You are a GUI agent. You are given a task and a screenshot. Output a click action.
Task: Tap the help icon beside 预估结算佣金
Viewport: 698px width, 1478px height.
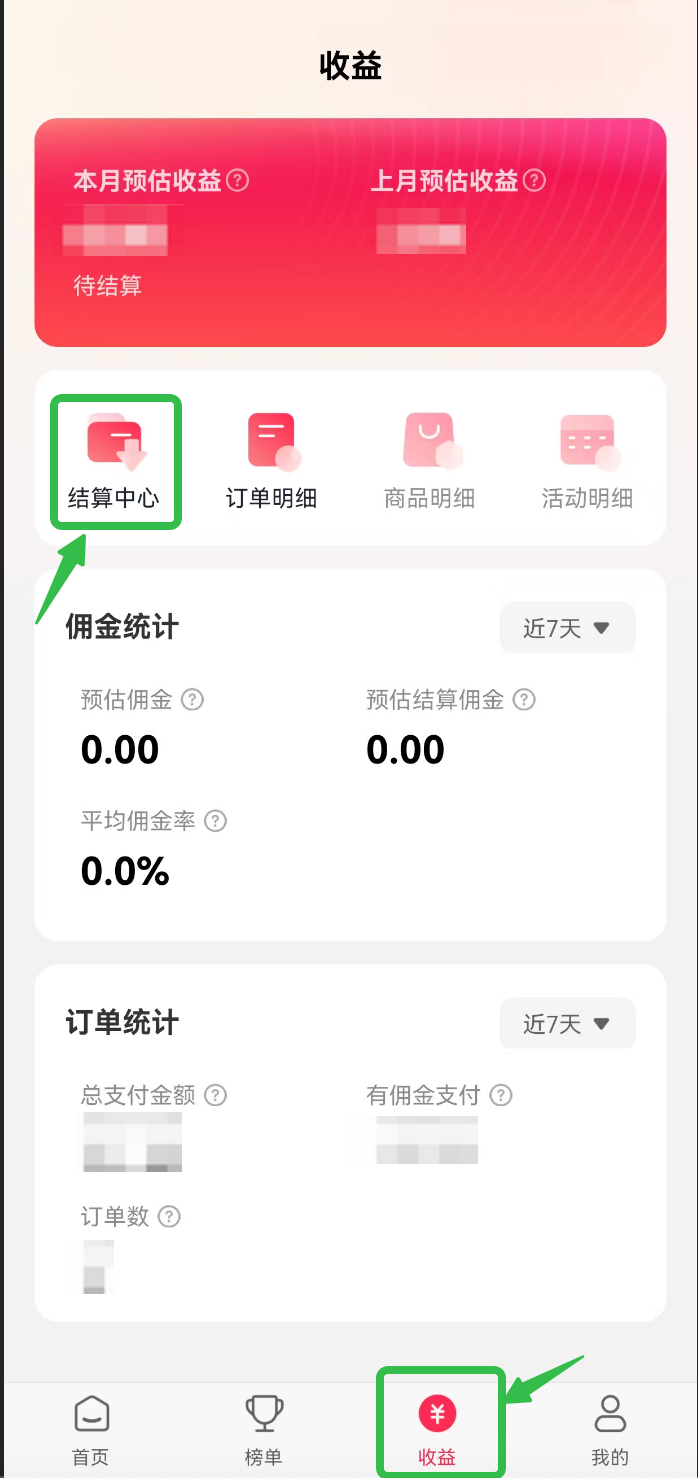[x=524, y=700]
